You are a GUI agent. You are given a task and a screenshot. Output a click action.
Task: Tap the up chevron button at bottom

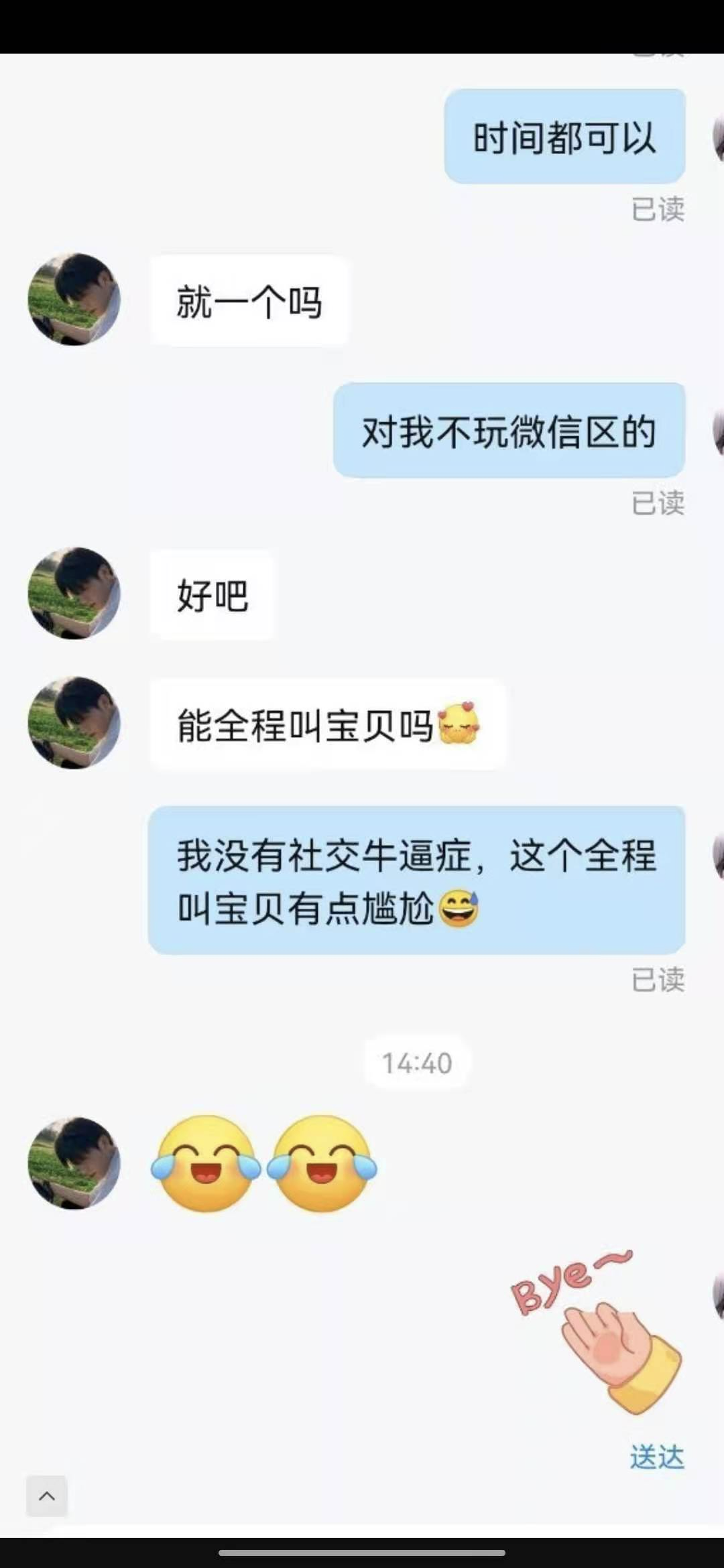pos(47,1496)
